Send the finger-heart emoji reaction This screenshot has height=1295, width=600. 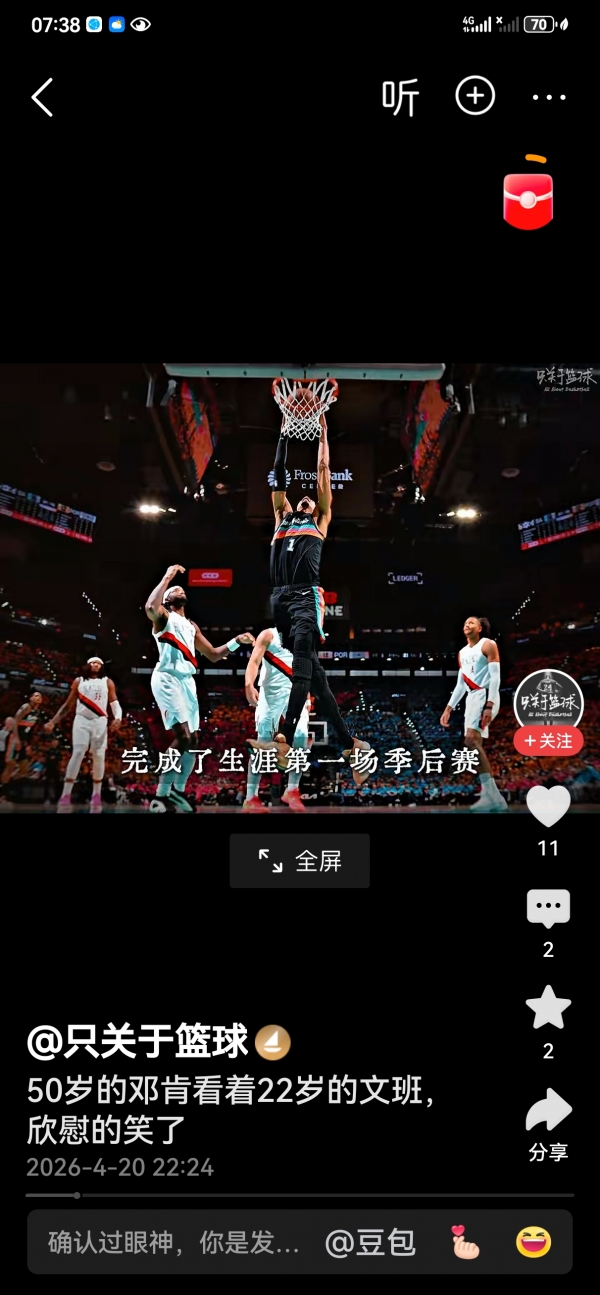tap(465, 1242)
